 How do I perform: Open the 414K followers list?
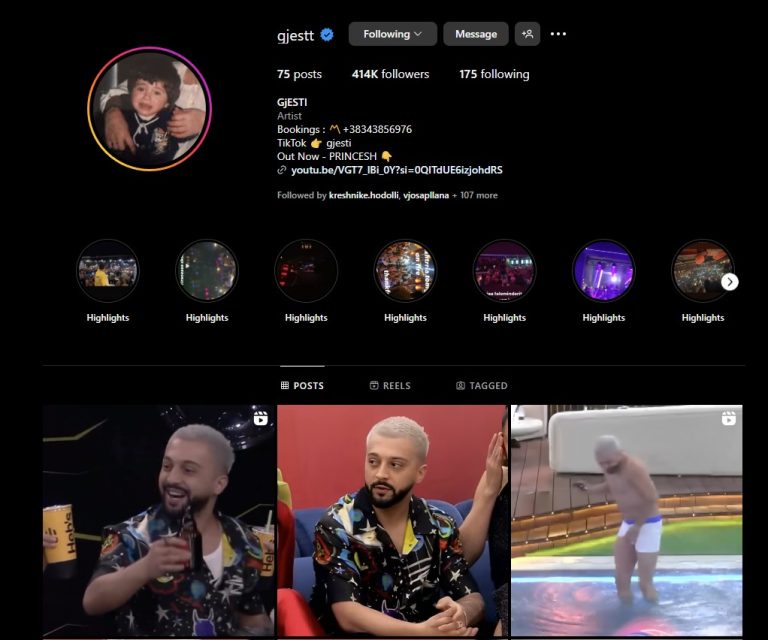click(x=390, y=74)
